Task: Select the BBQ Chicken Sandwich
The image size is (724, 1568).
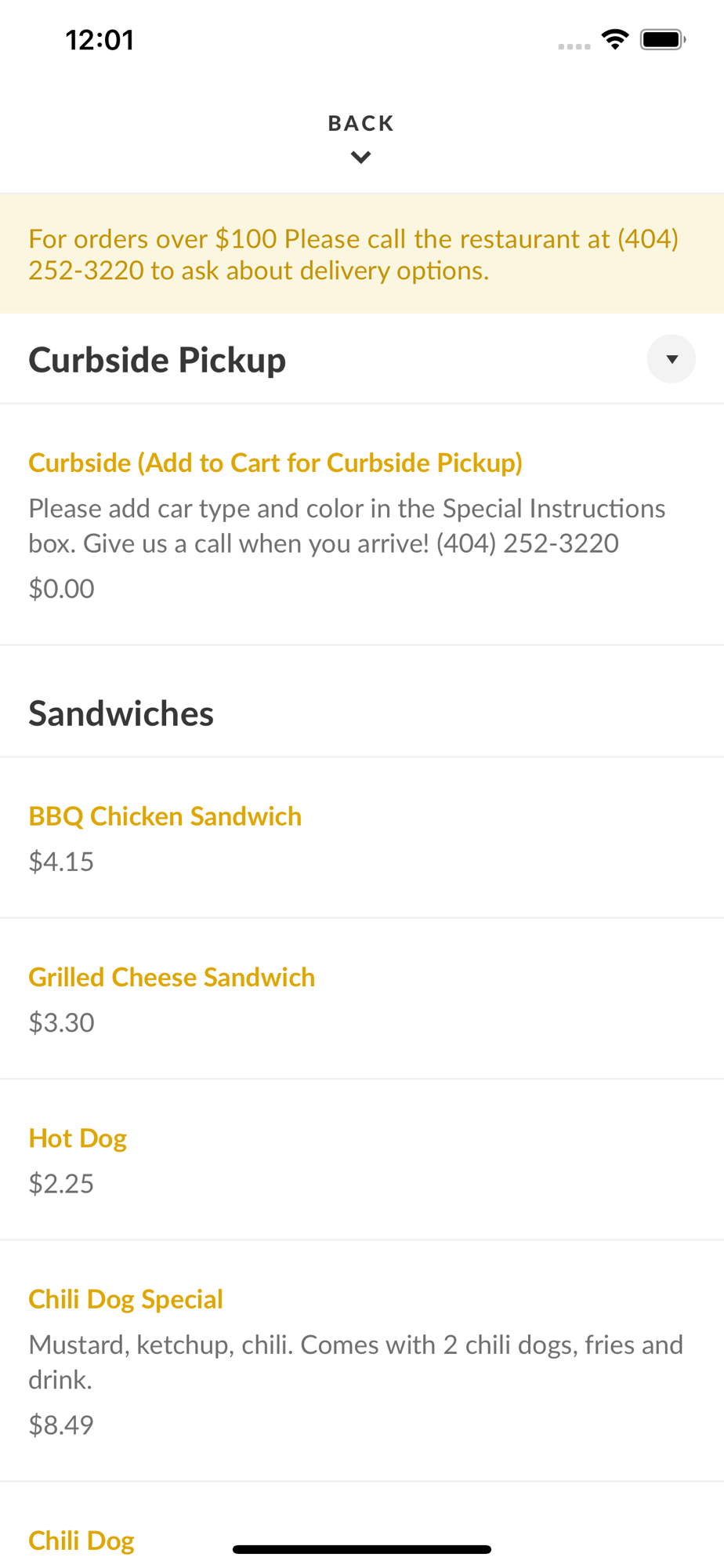Action: click(x=165, y=817)
